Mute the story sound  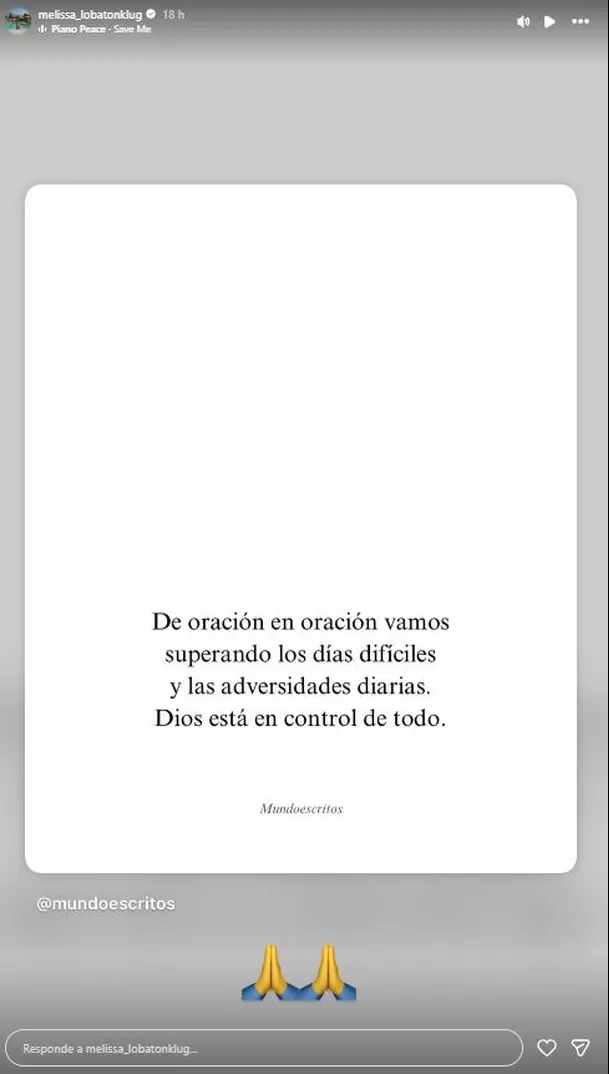(x=523, y=21)
